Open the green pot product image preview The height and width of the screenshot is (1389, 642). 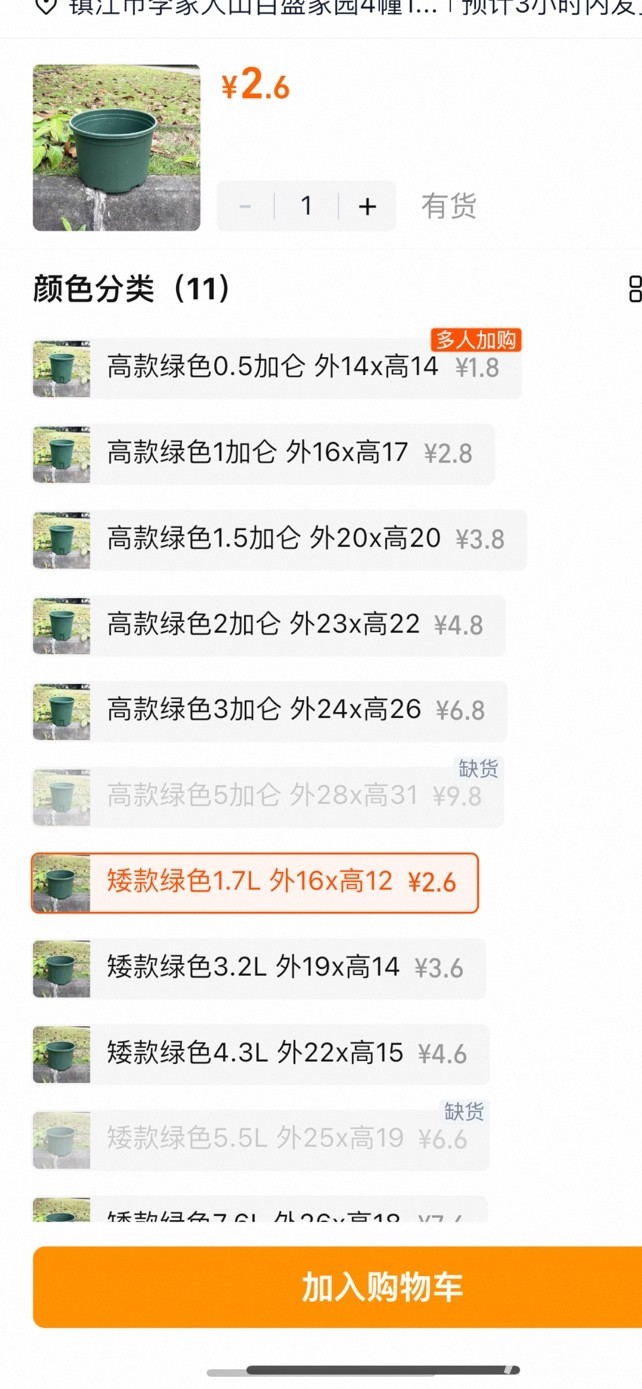[116, 148]
